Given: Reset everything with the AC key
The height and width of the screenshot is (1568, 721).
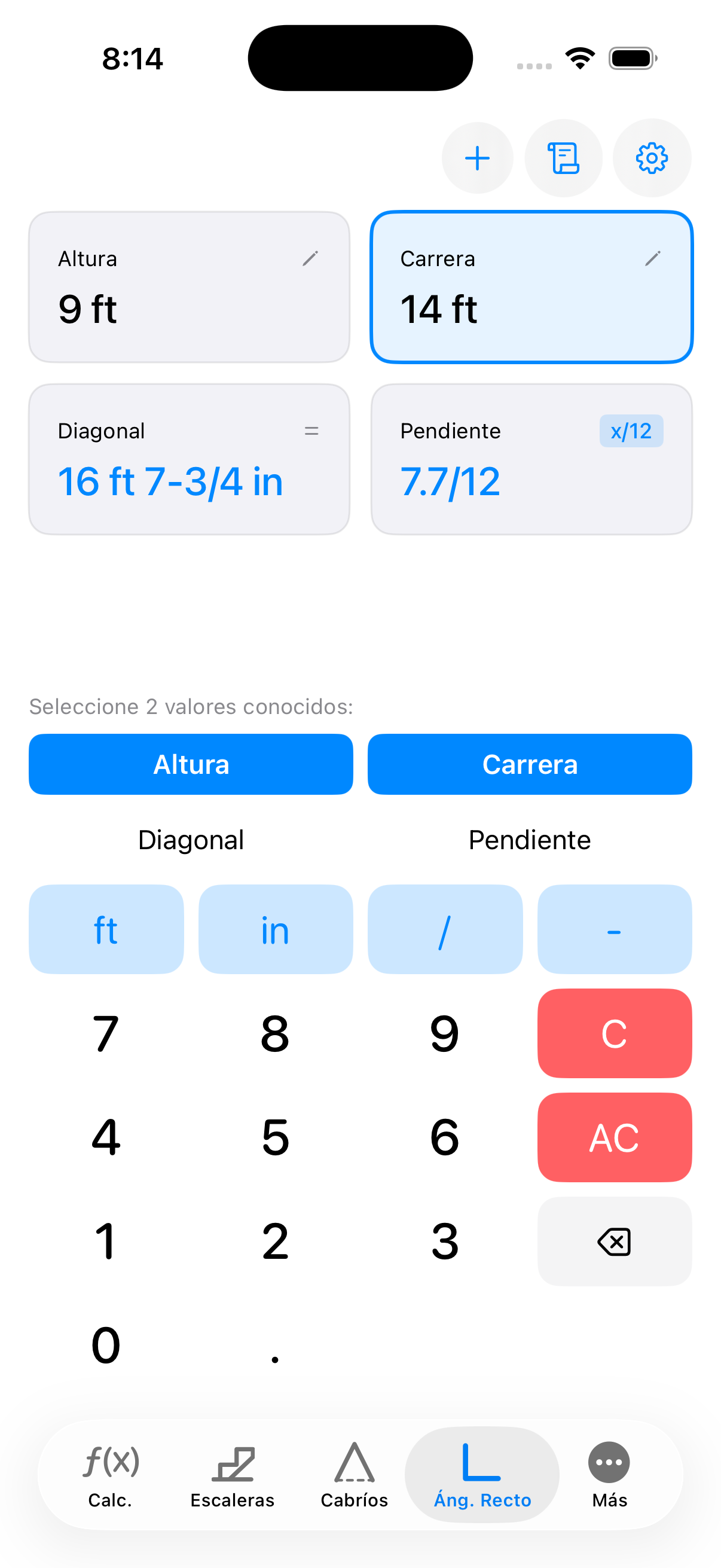Looking at the screenshot, I should point(614,1137).
